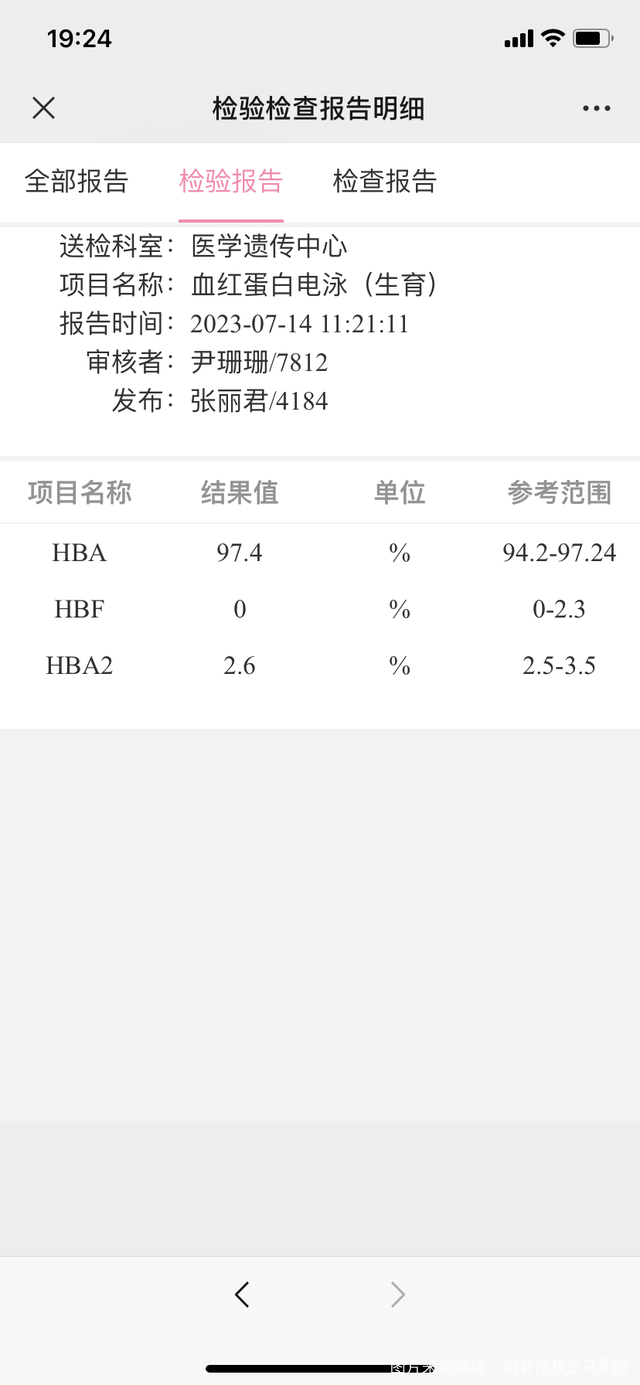Open the three-dot more options menu

pyautogui.click(x=596, y=108)
